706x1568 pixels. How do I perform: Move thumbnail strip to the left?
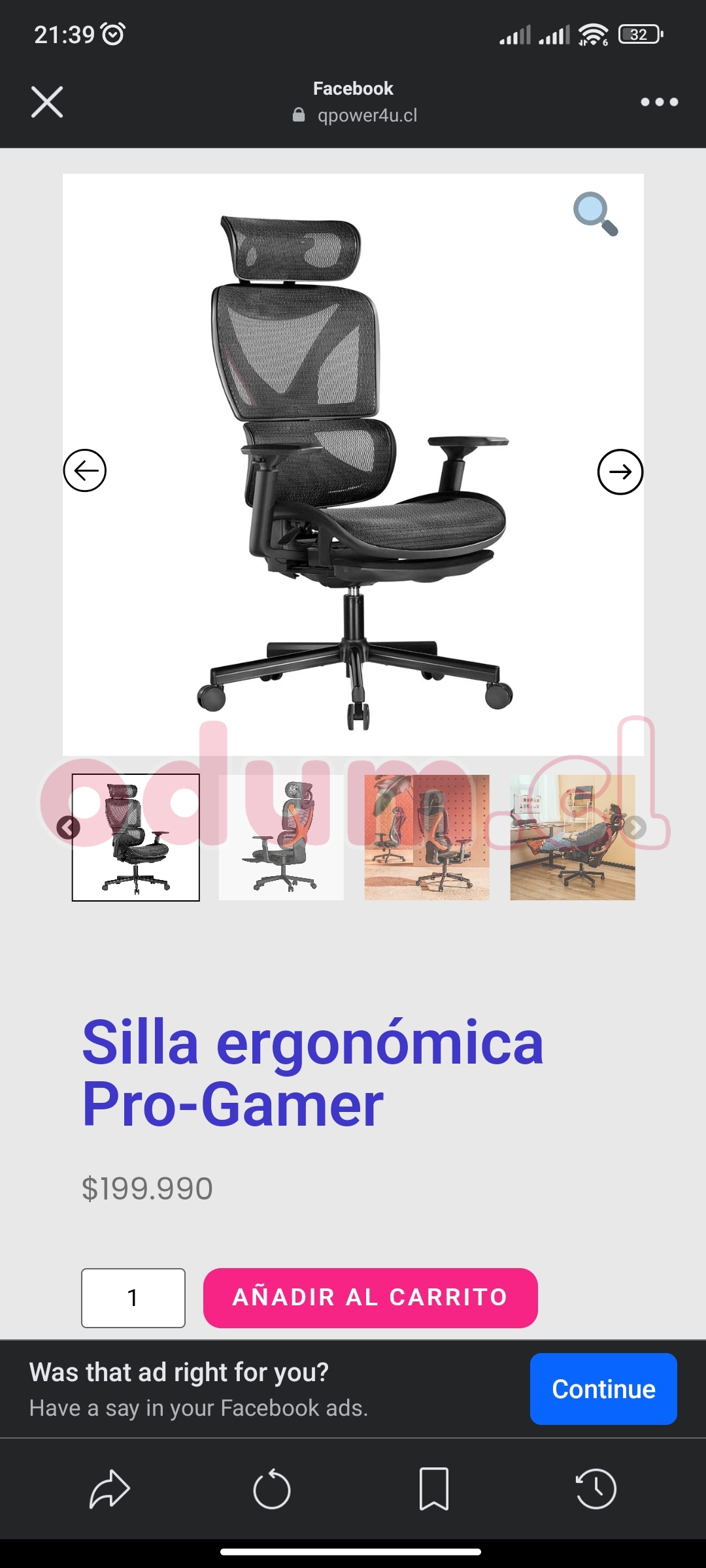tap(68, 828)
